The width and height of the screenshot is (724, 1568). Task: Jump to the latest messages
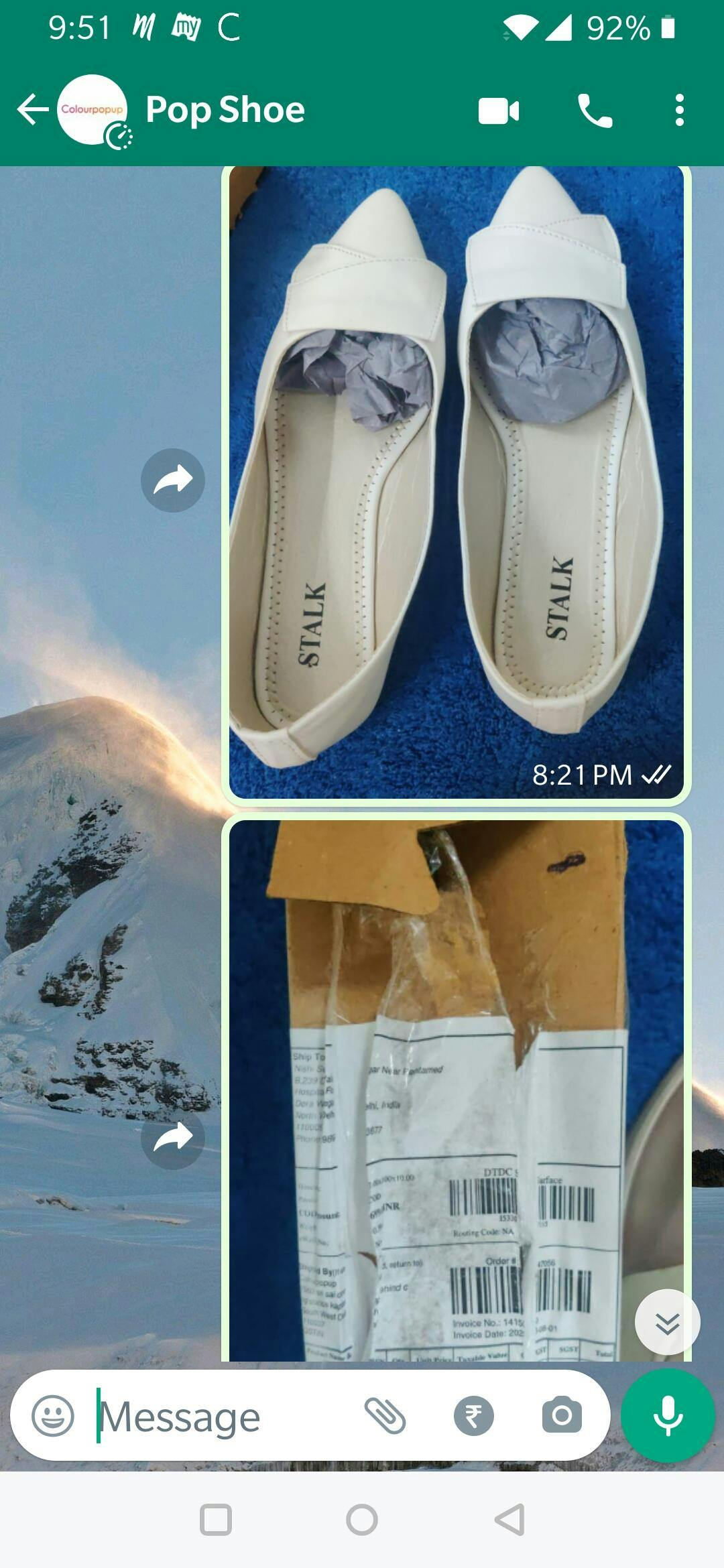pos(667,1323)
